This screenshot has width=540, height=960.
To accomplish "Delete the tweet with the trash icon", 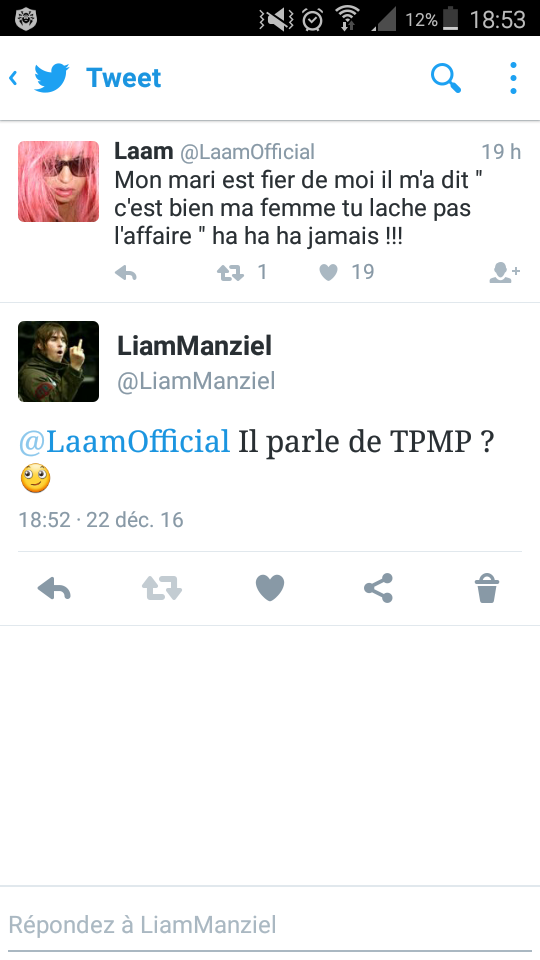I will pos(487,588).
